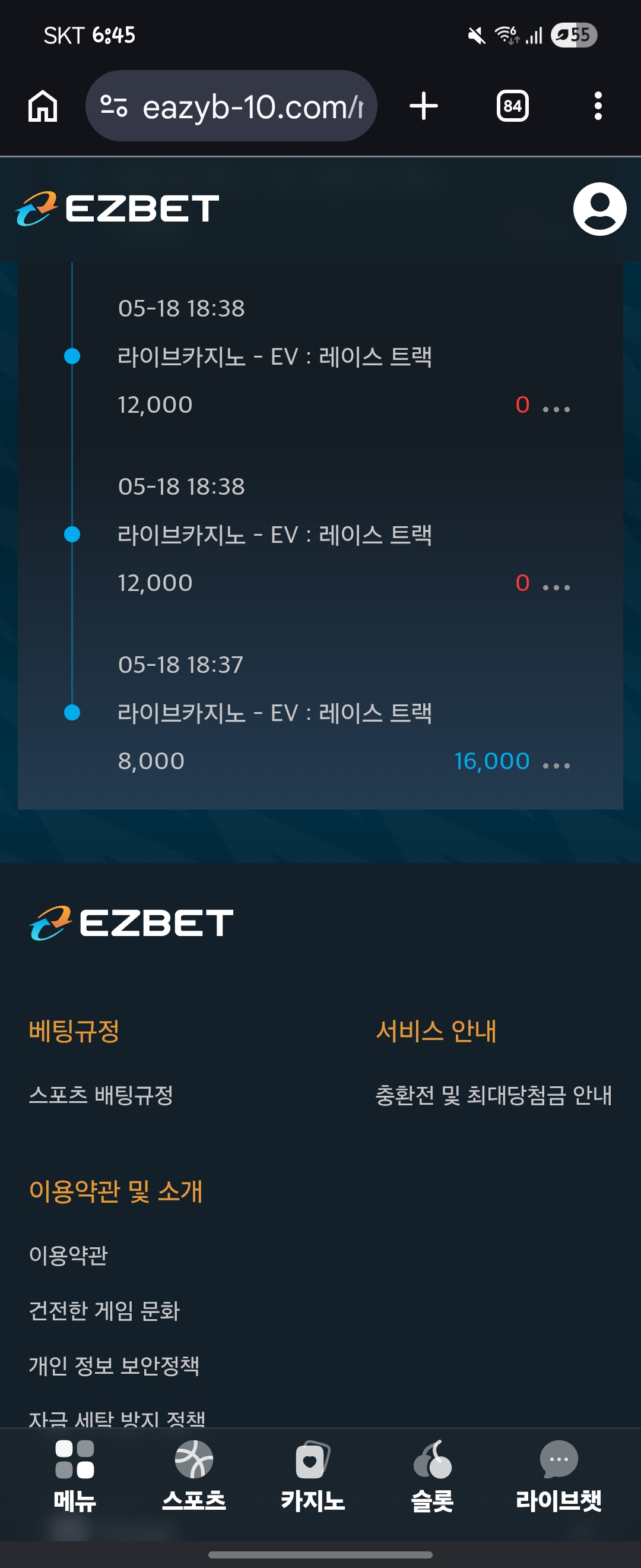This screenshot has width=641, height=1568.
Task: Open 라이브챗 live chat
Action: 559,1476
